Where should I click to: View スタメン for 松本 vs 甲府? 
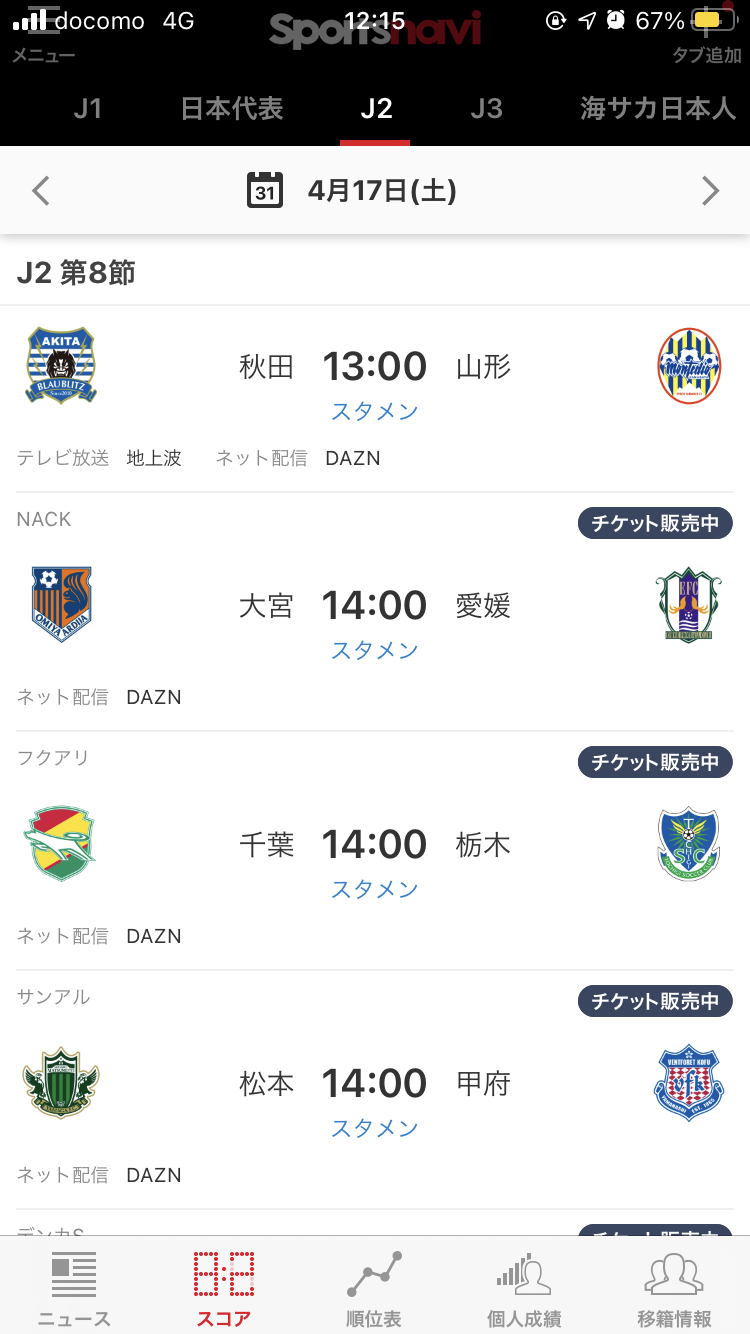pos(375,1128)
